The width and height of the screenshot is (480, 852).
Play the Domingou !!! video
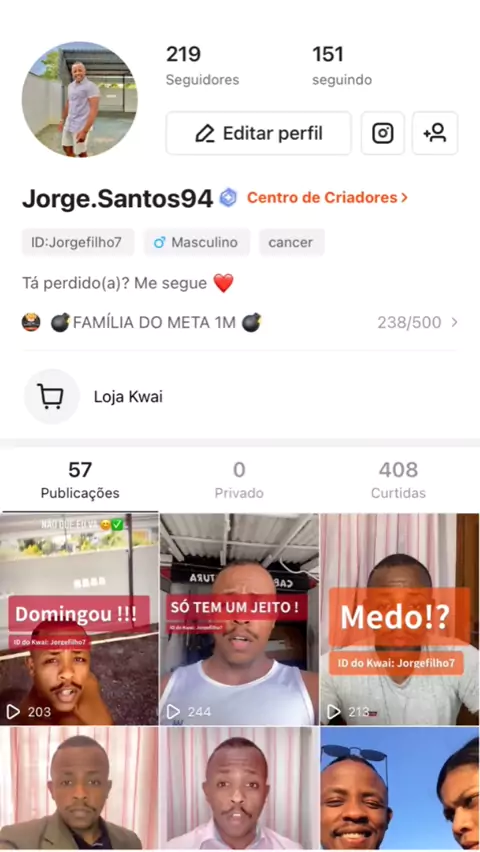tap(79, 619)
